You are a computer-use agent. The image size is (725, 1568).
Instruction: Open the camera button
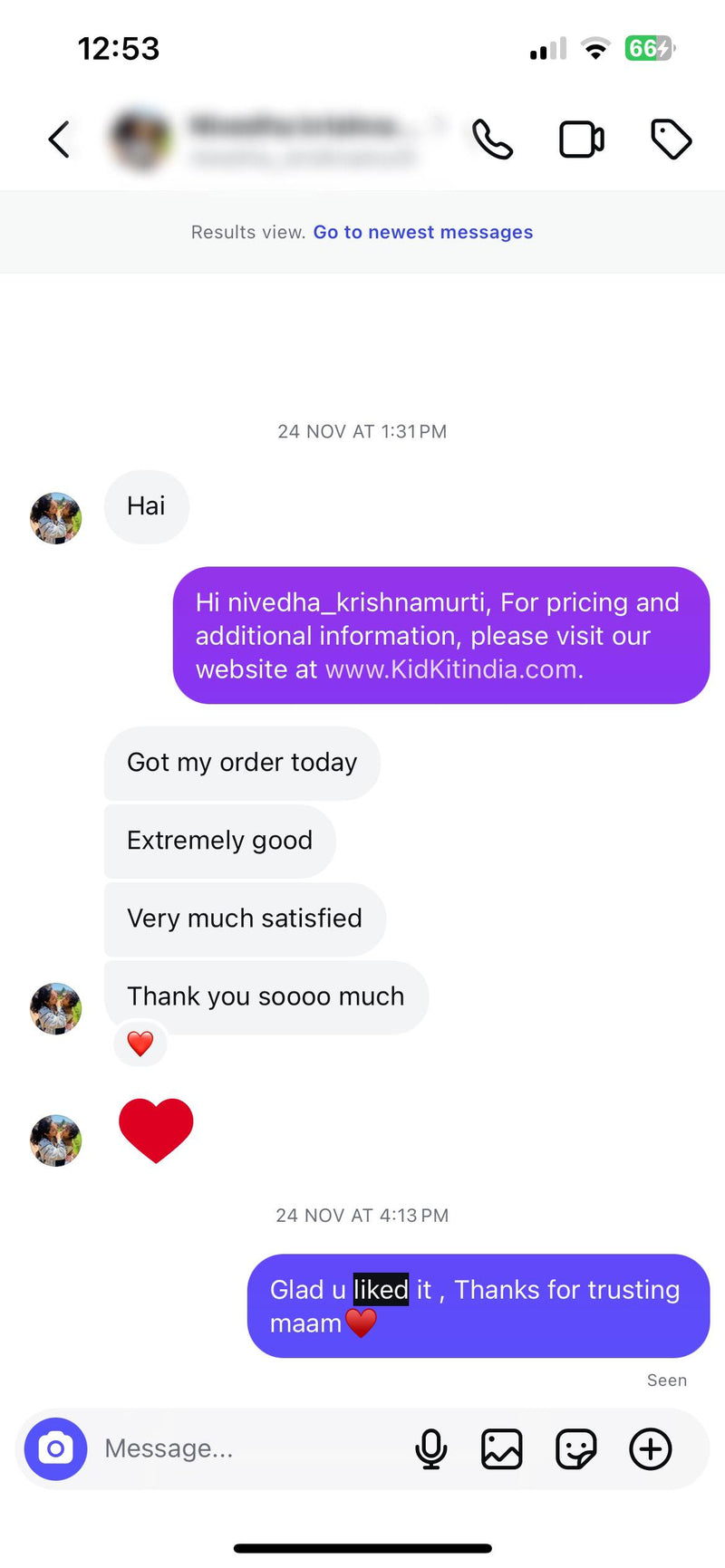(x=55, y=1448)
